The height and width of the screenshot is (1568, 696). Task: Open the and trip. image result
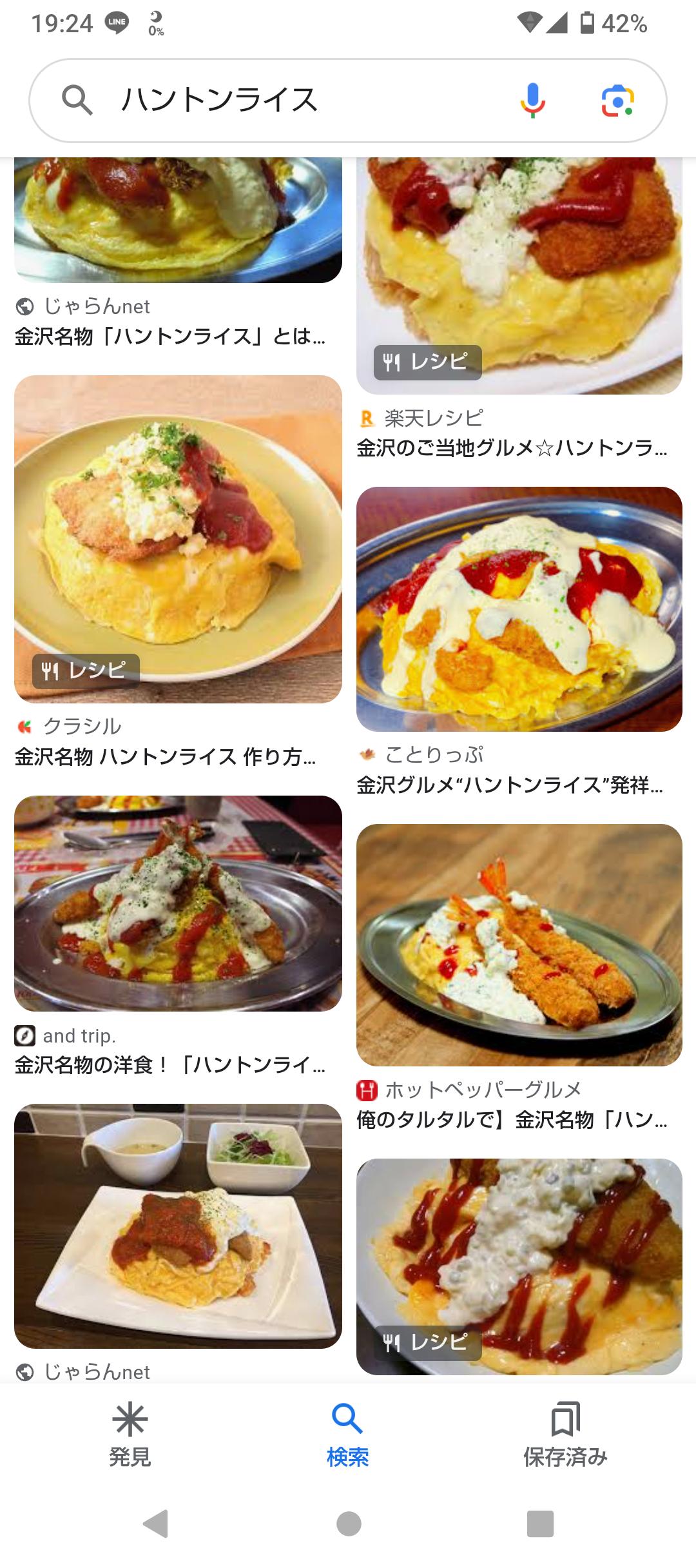click(178, 903)
